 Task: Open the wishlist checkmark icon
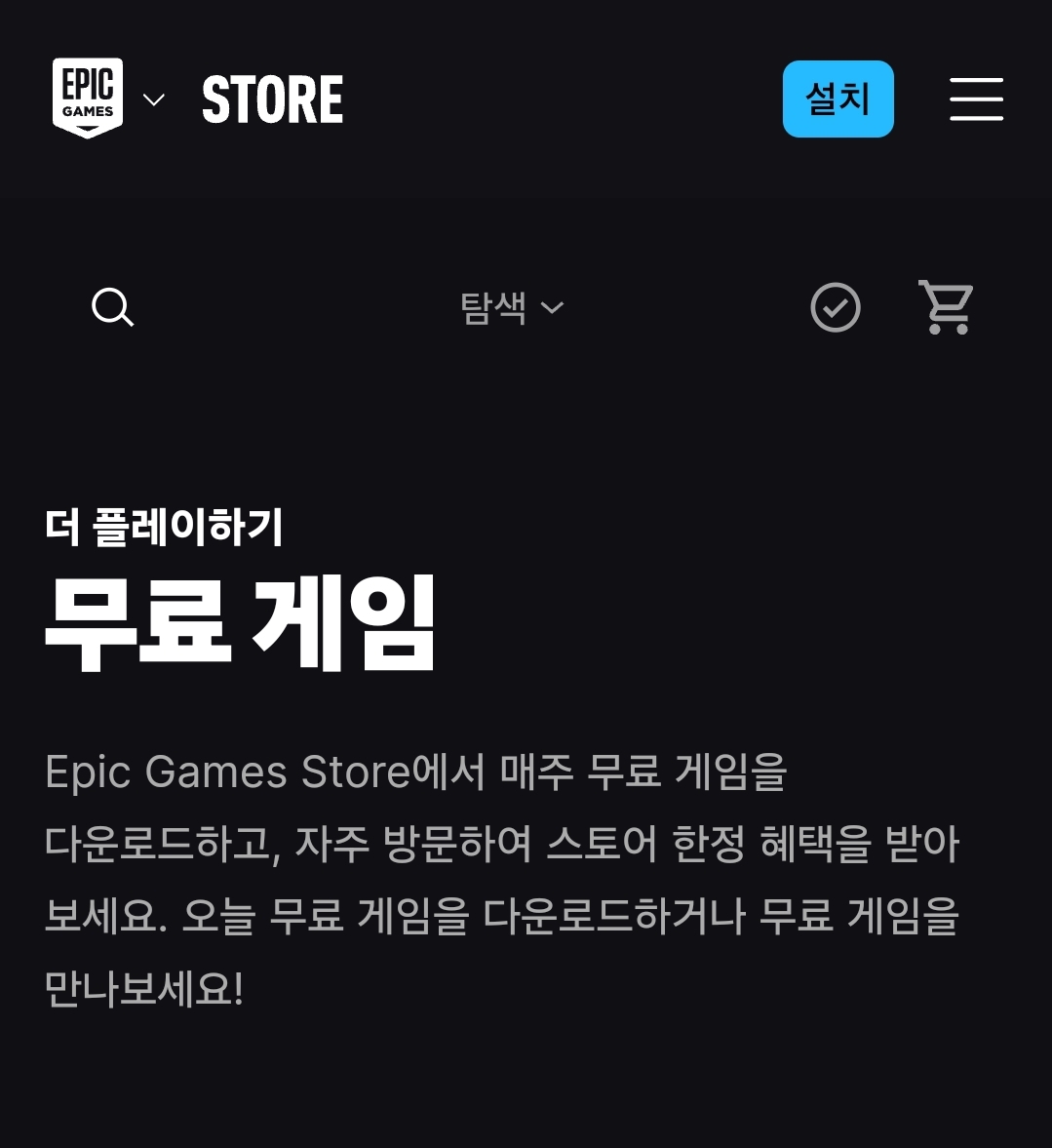[x=836, y=308]
